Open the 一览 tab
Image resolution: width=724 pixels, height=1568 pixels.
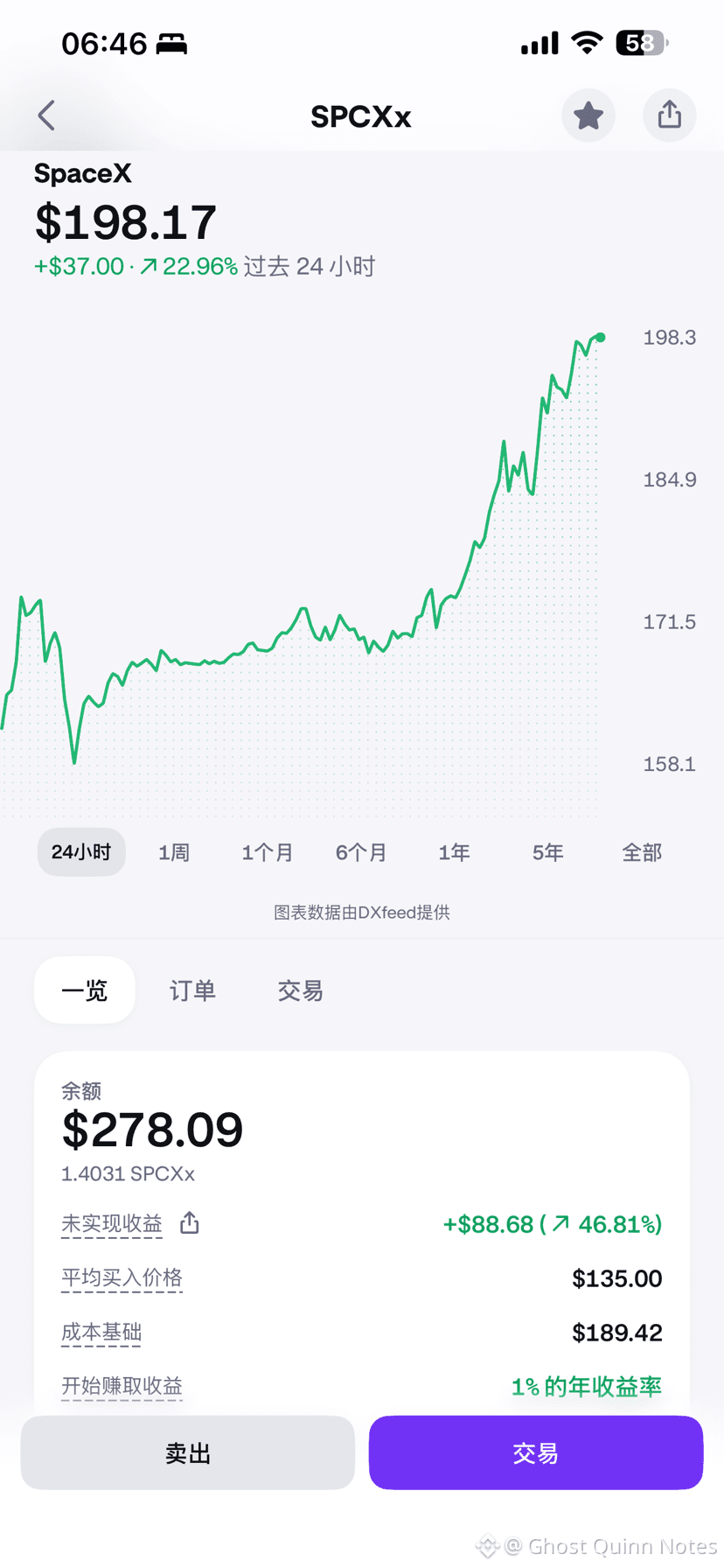[85, 990]
